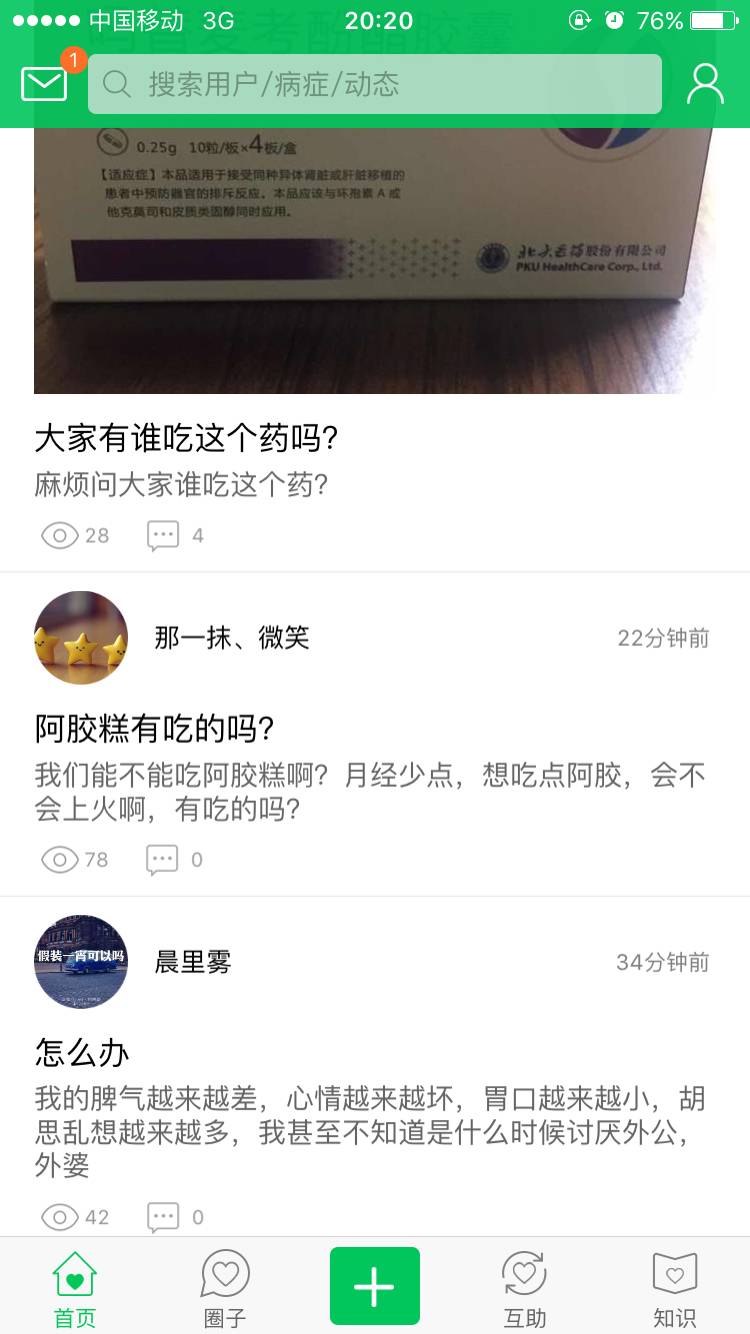This screenshot has height=1334, width=750.
Task: Open 那一抹、微笑's profile avatar
Action: [81, 638]
